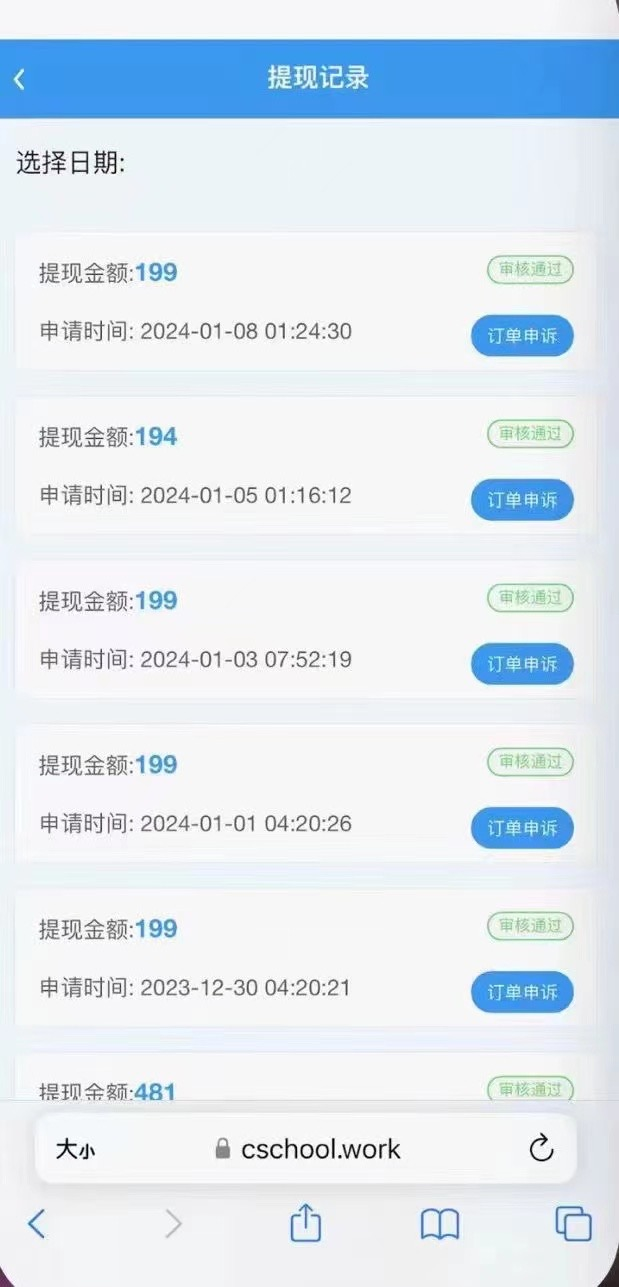
Task: Tap 订单申诉 for the 2024-01-05 withdrawal
Action: pos(522,500)
